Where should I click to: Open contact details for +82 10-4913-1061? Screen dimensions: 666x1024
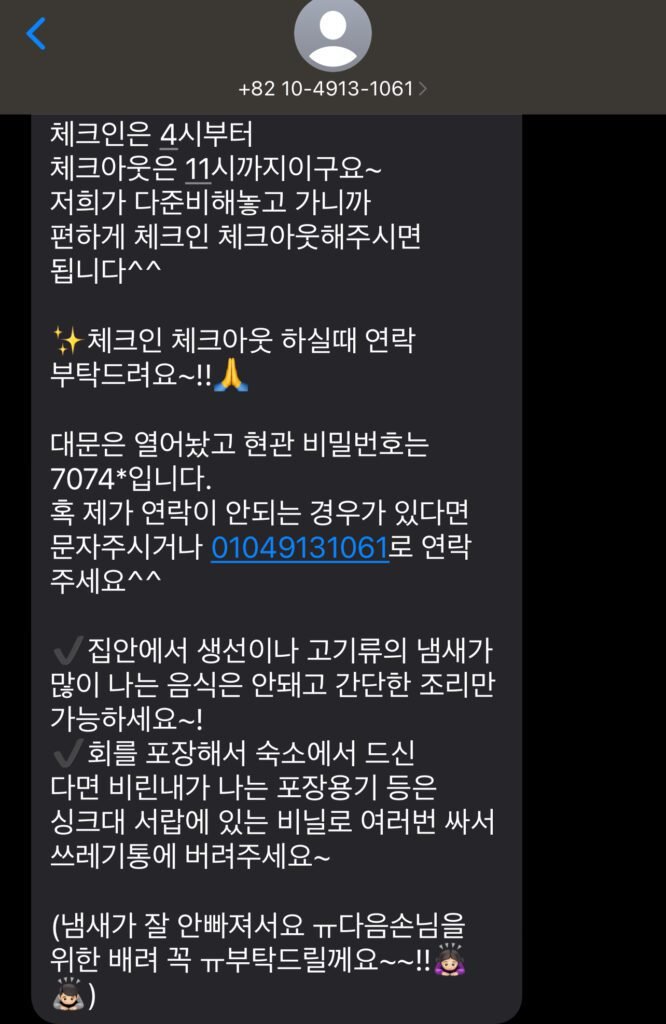(332, 88)
